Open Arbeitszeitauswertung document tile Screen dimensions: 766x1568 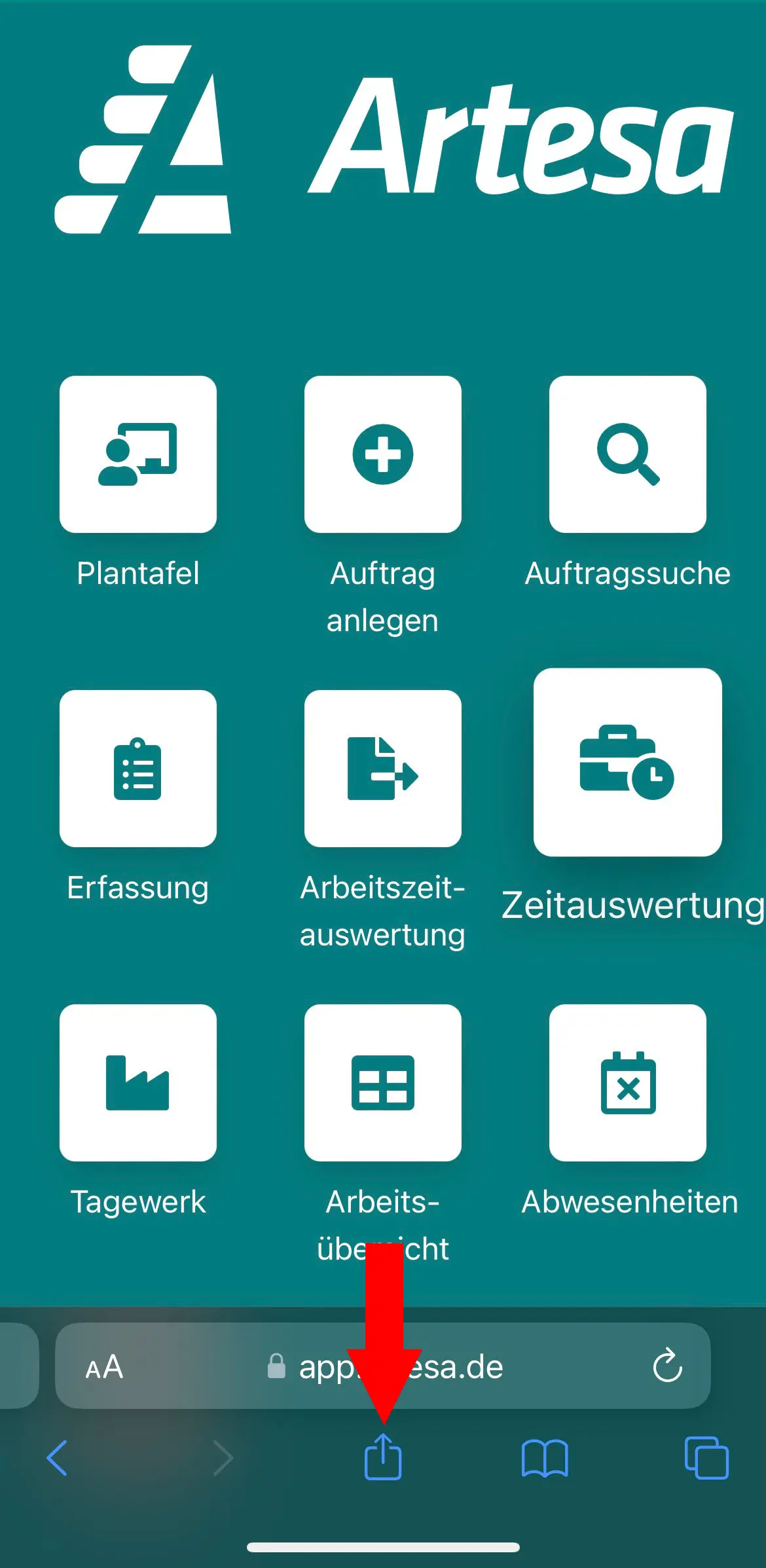click(383, 773)
